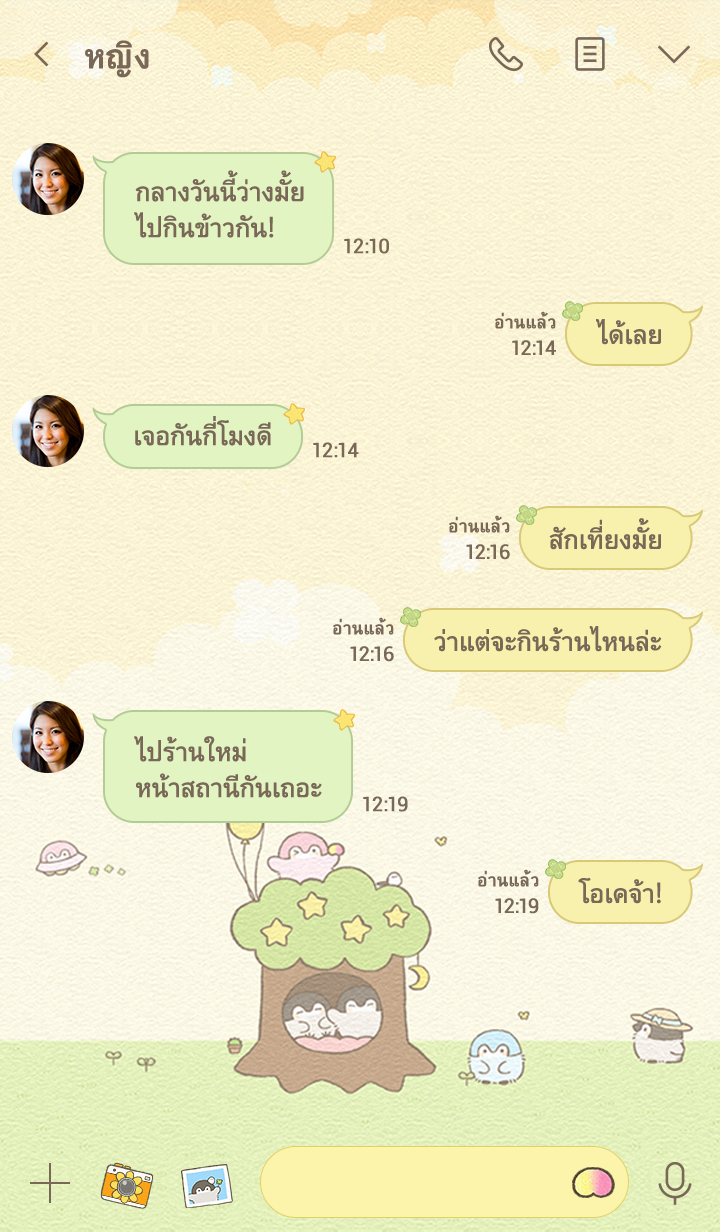Image resolution: width=720 pixels, height=1232 pixels.
Task: Start a voice call with หญิง
Action: (x=505, y=54)
